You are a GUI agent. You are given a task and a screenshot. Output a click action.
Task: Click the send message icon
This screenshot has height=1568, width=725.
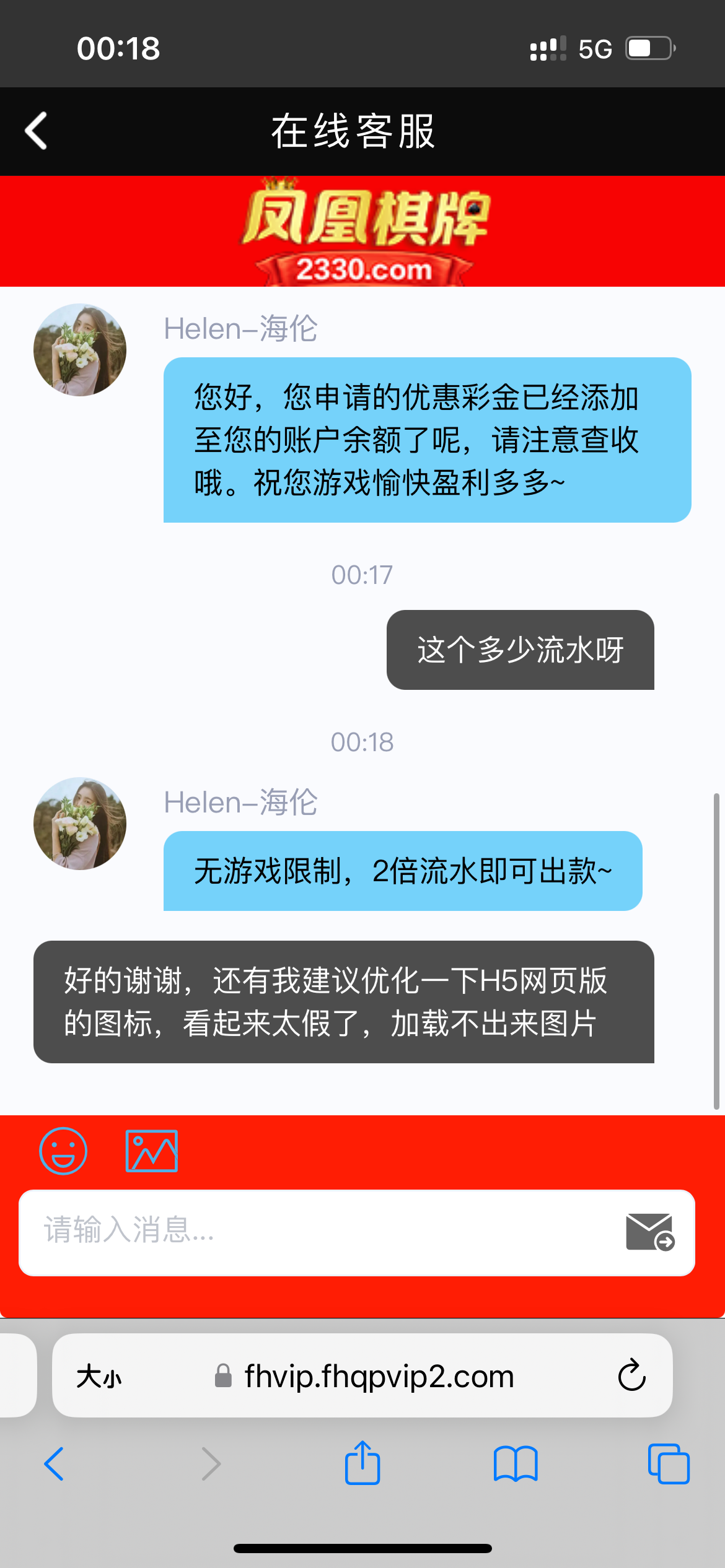[649, 1232]
